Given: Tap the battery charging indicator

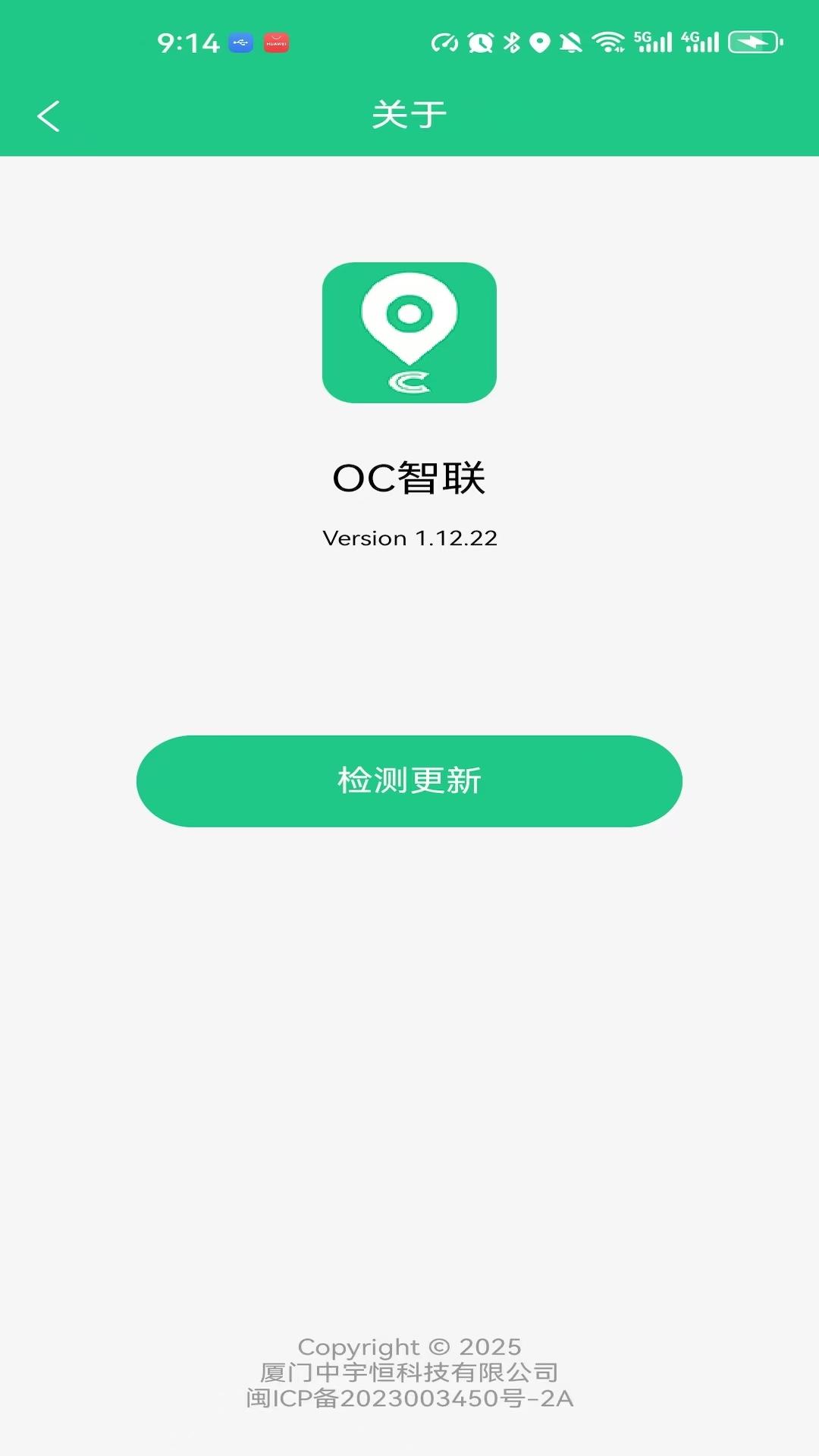Looking at the screenshot, I should [x=756, y=44].
